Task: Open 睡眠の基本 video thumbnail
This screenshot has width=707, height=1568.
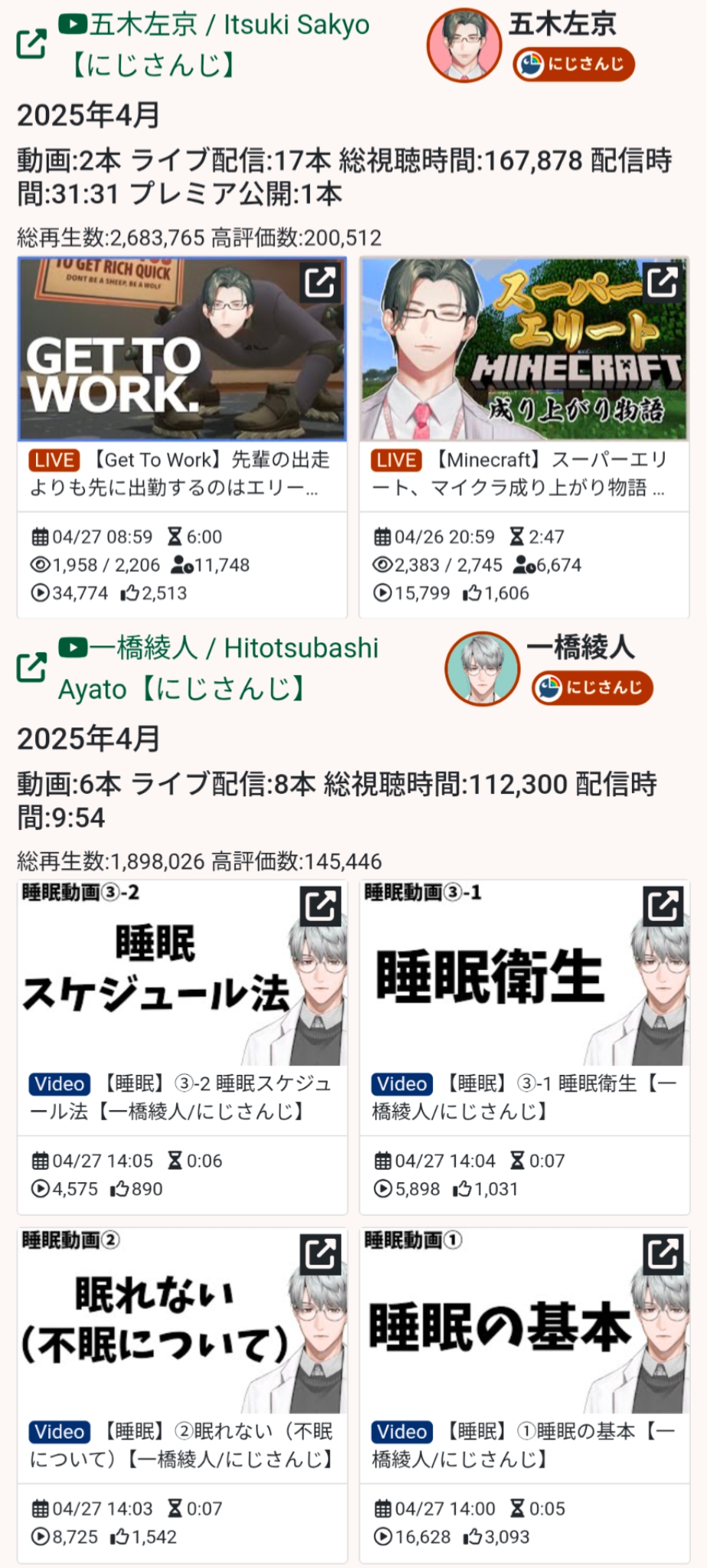Action: coord(524,1321)
